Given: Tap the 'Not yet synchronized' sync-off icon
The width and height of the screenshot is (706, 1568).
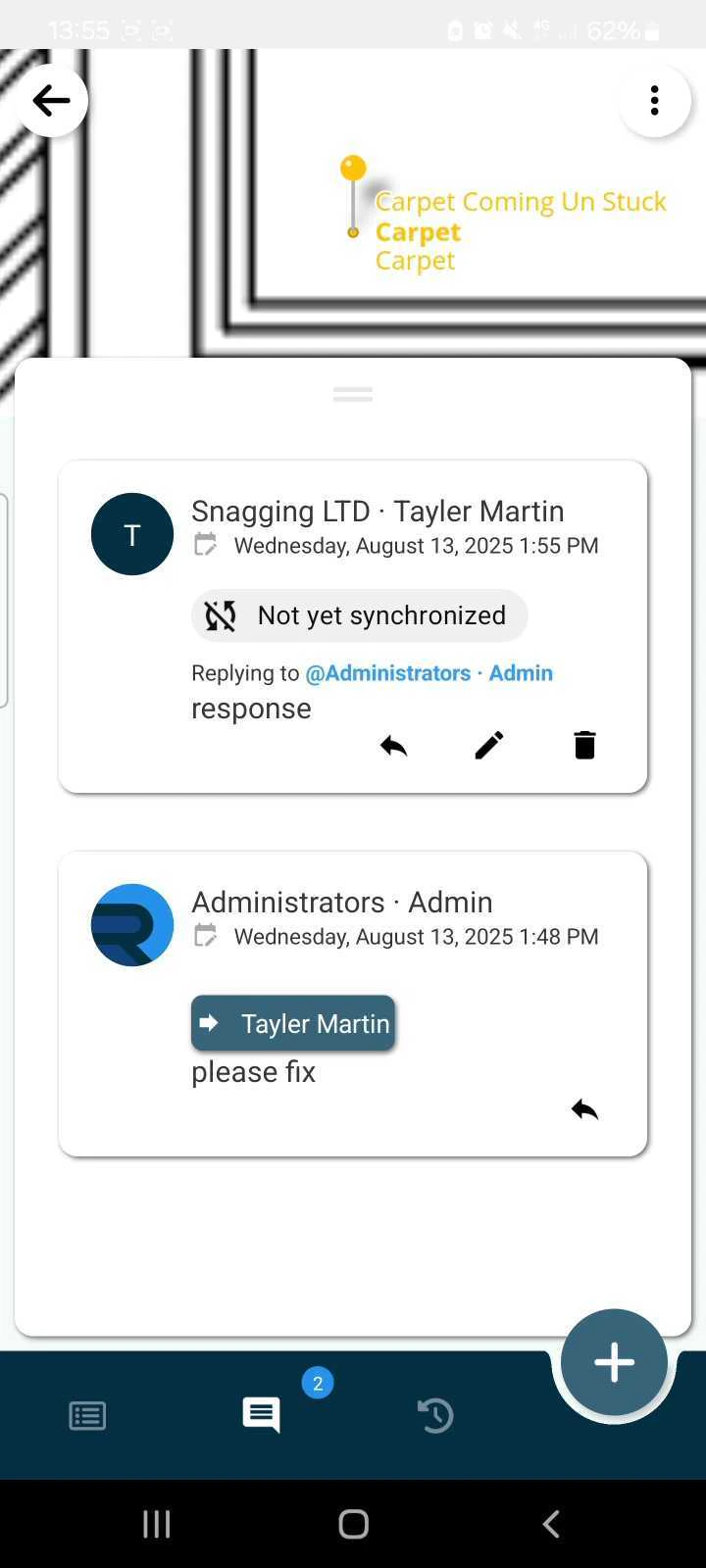Looking at the screenshot, I should (220, 615).
